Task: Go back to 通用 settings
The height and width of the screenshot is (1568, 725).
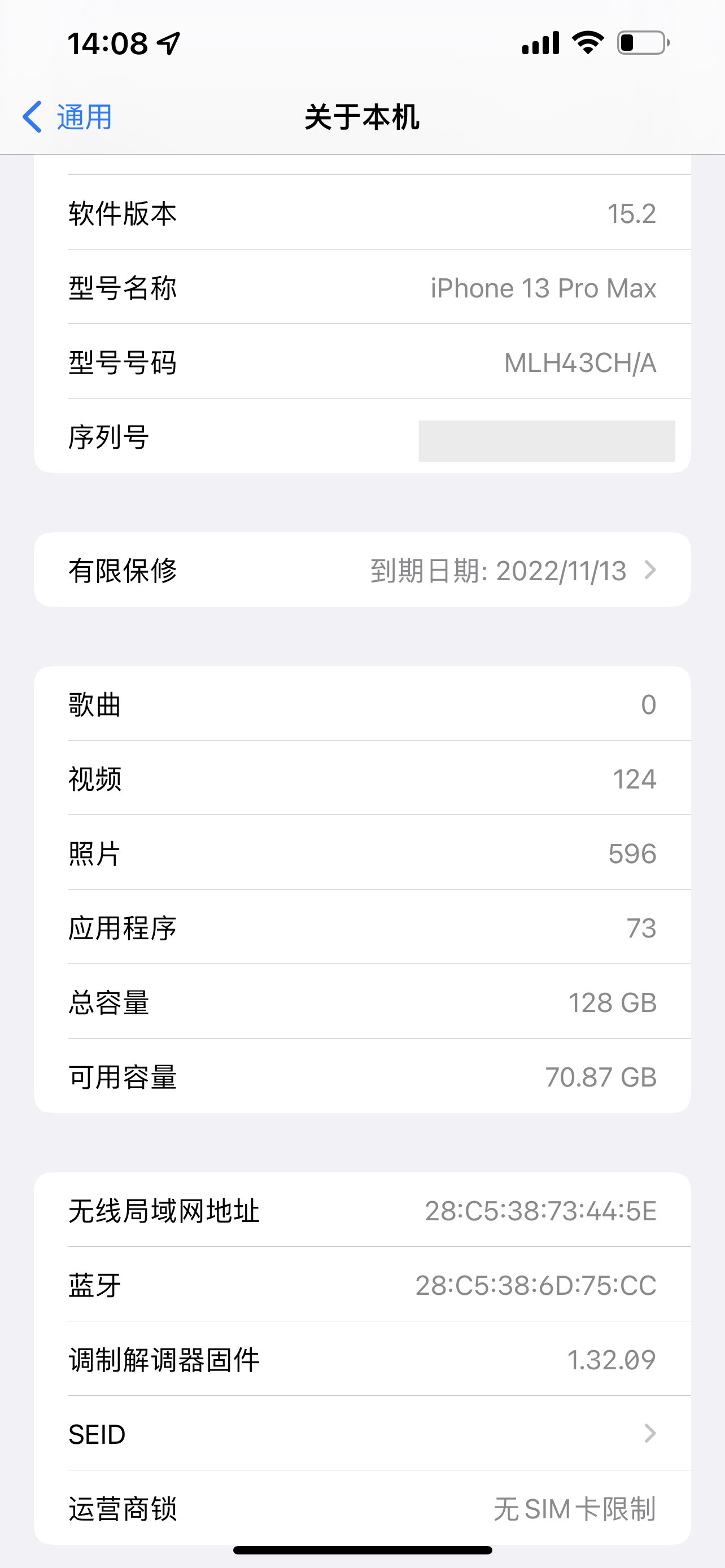Action: click(x=67, y=117)
